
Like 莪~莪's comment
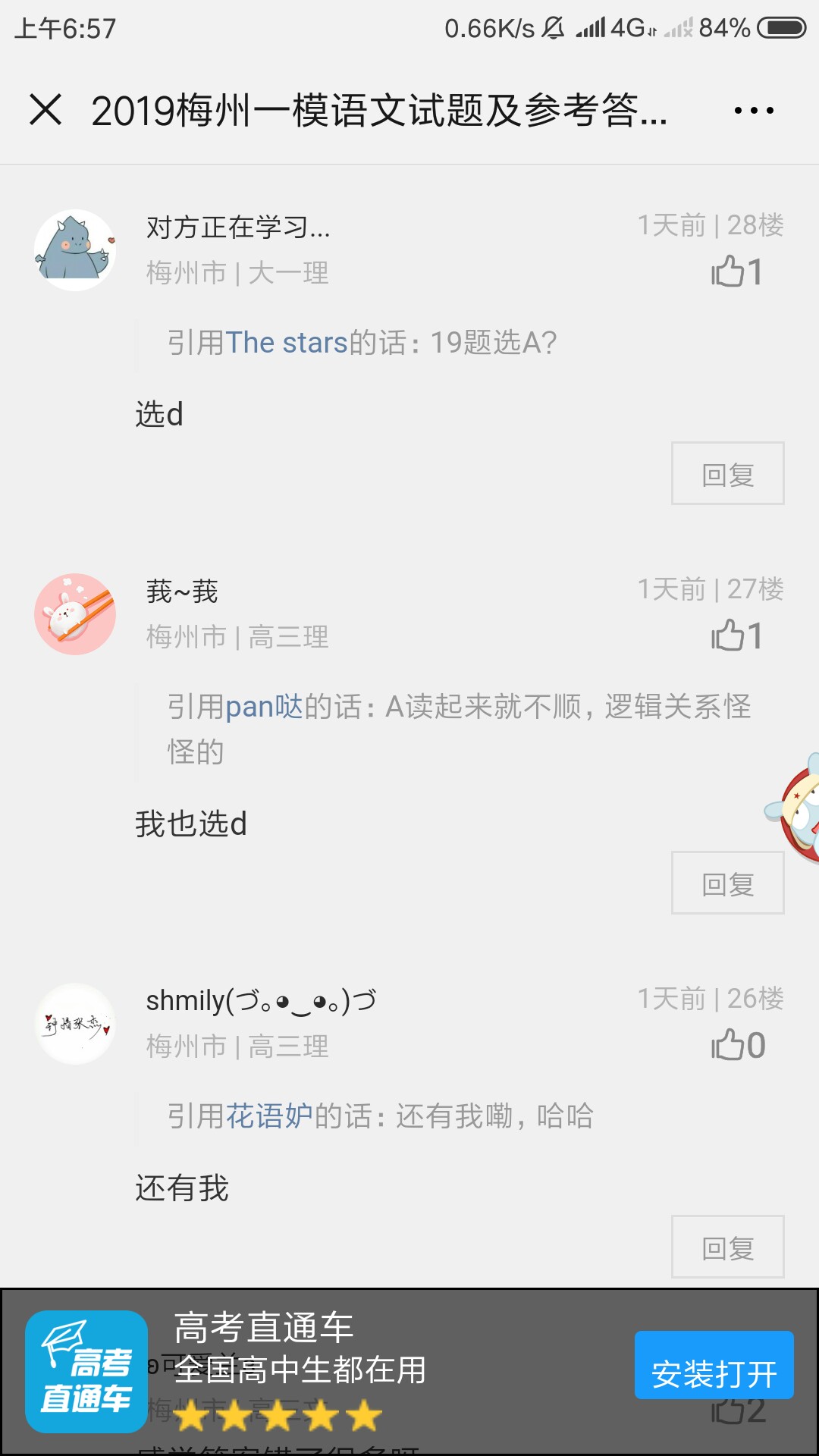(x=735, y=635)
